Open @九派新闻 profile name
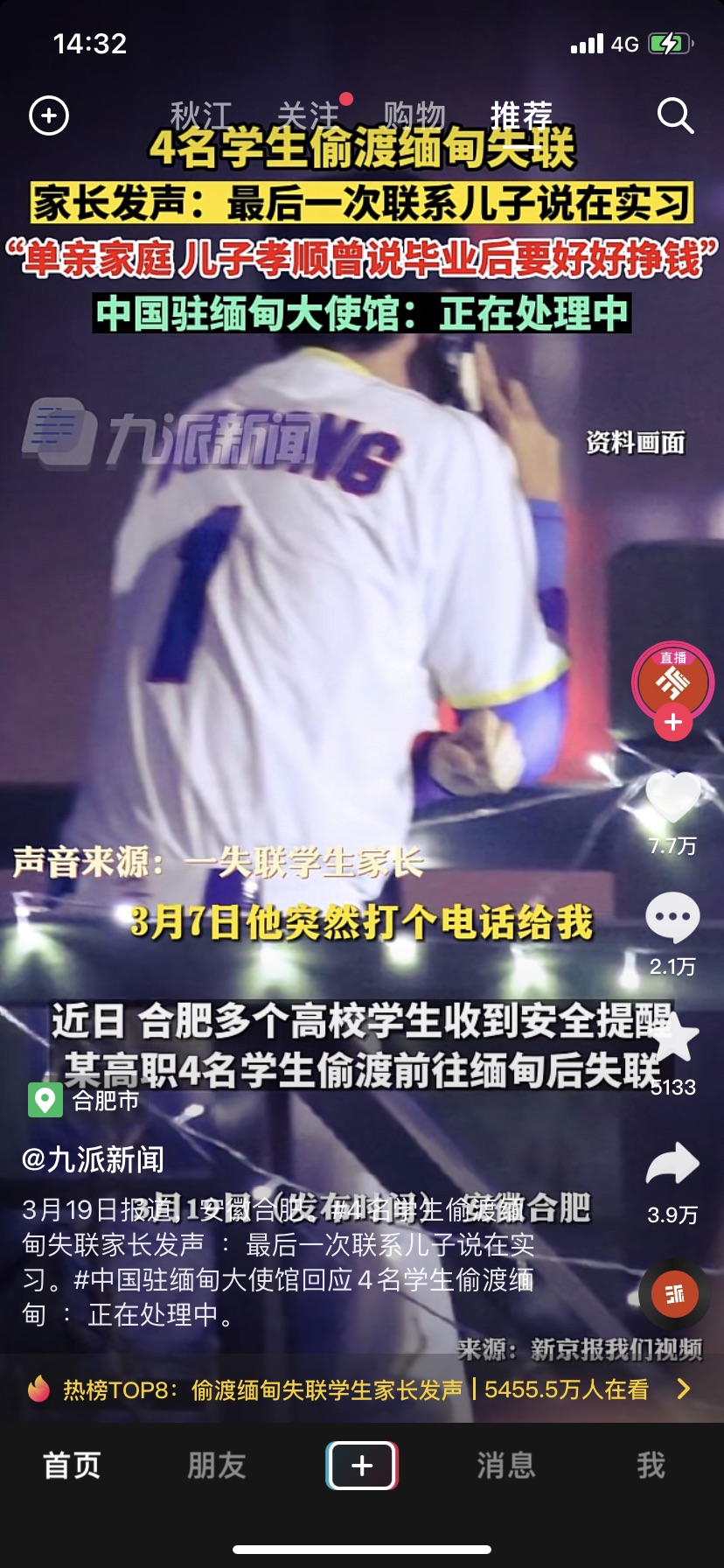 point(93,1159)
